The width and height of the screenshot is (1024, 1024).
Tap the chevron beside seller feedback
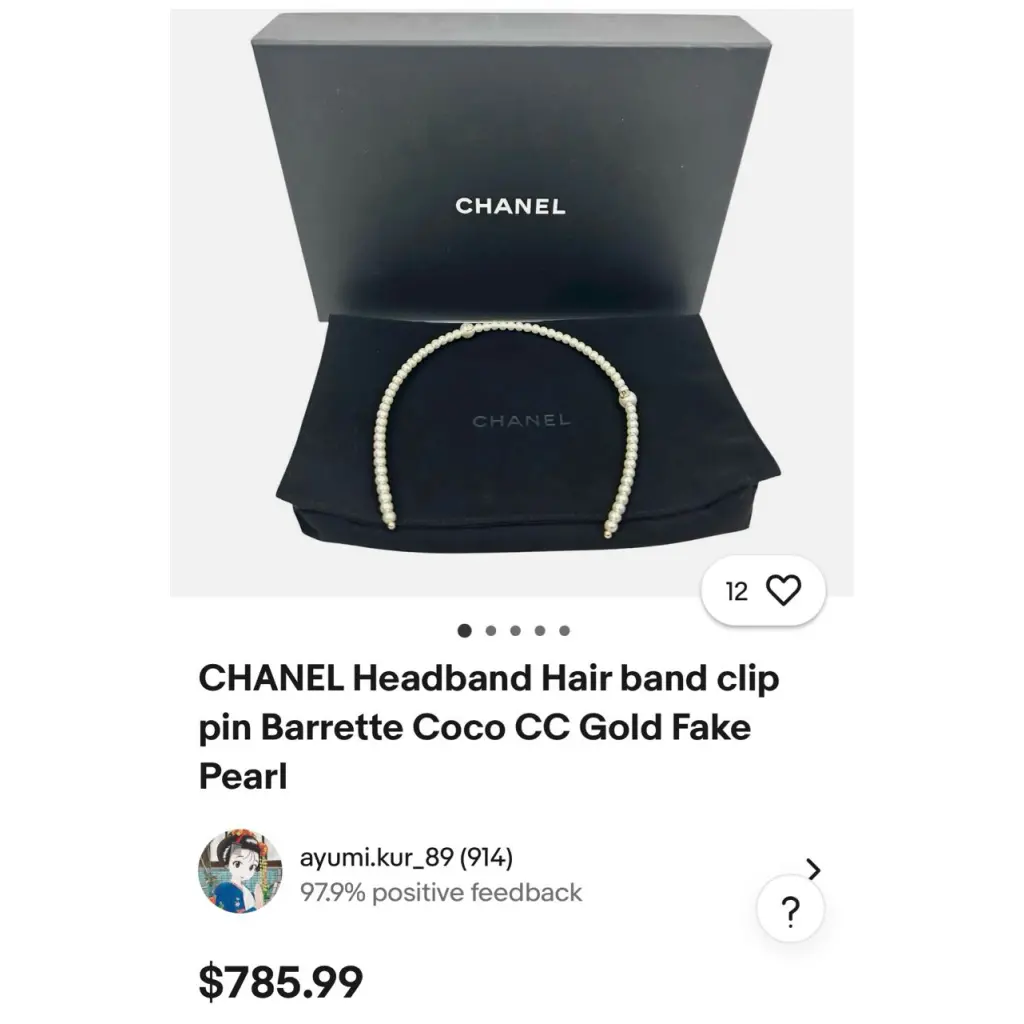coord(813,870)
